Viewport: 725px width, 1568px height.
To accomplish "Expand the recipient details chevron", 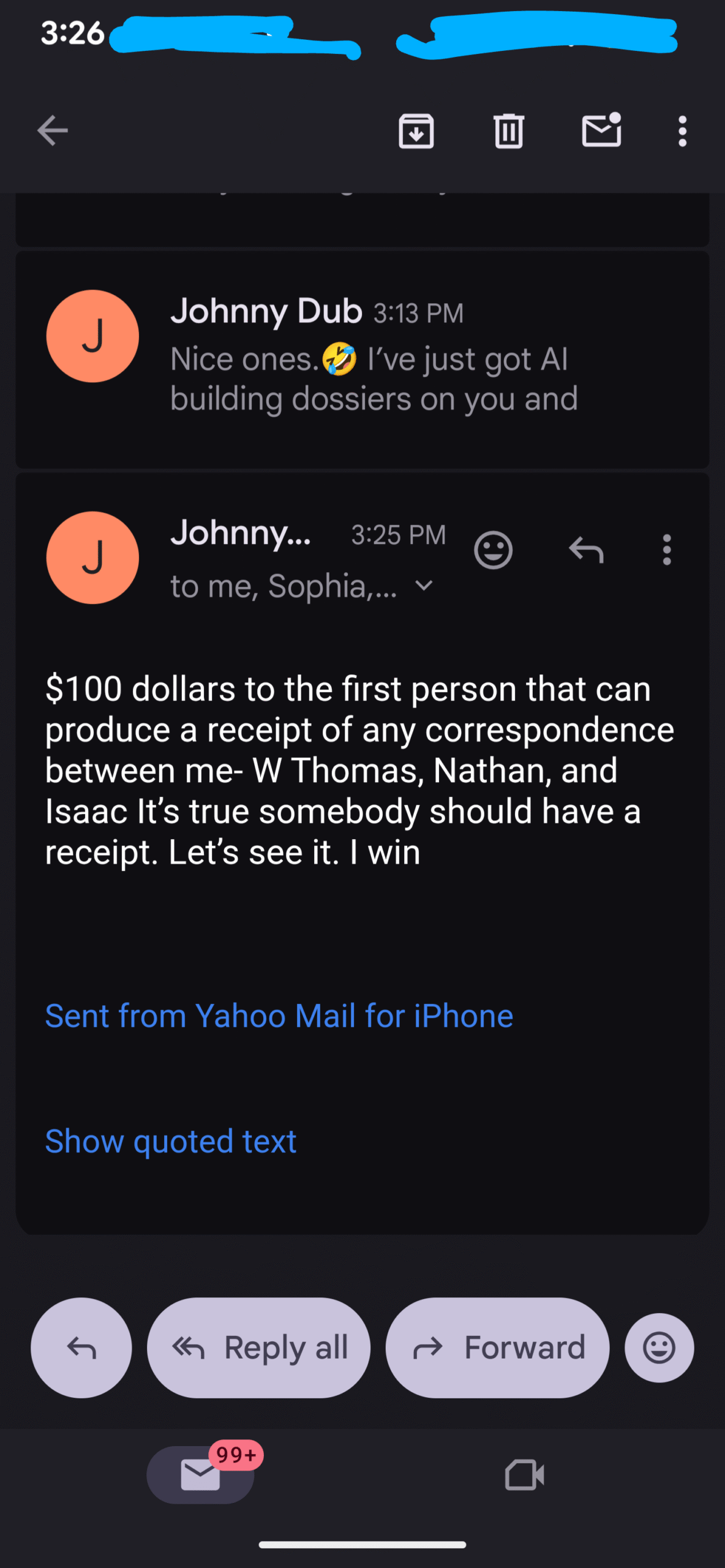I will (x=424, y=586).
